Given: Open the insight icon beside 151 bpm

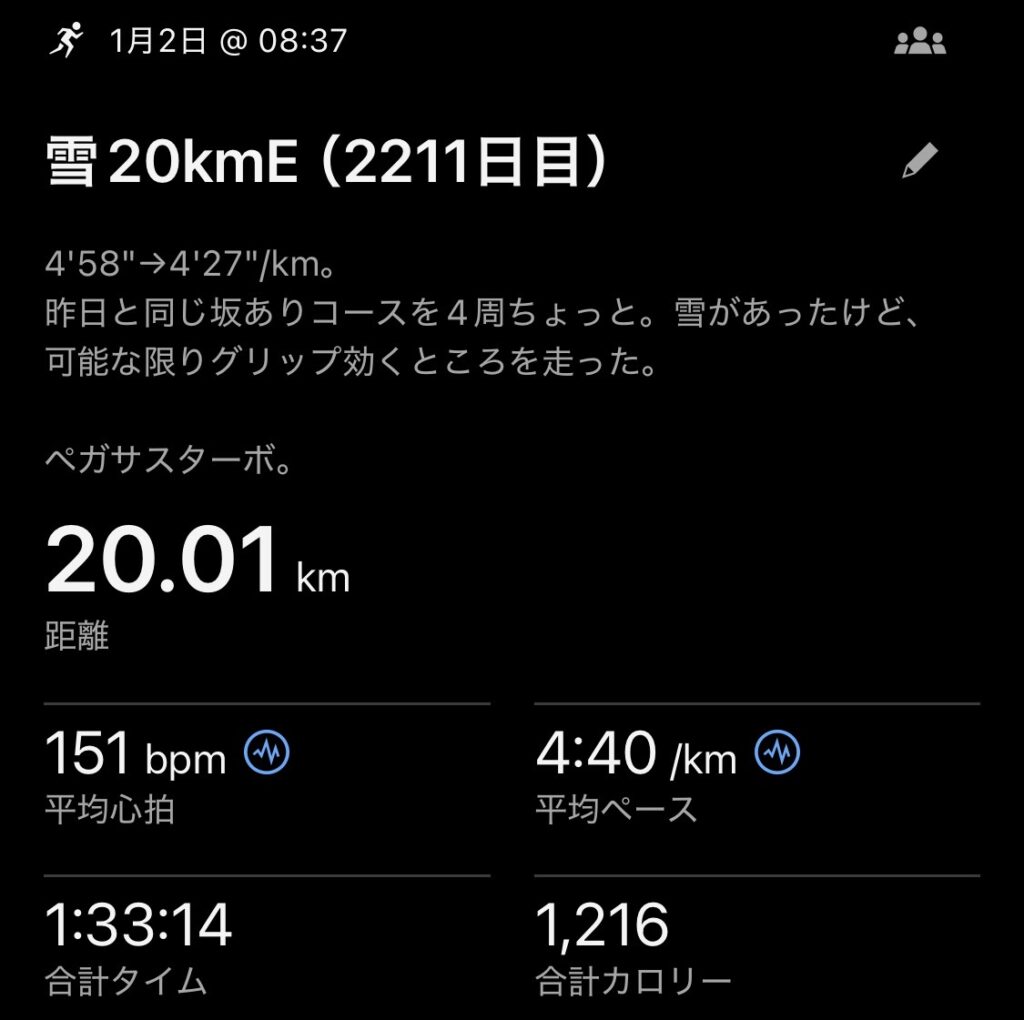Looking at the screenshot, I should [267, 753].
